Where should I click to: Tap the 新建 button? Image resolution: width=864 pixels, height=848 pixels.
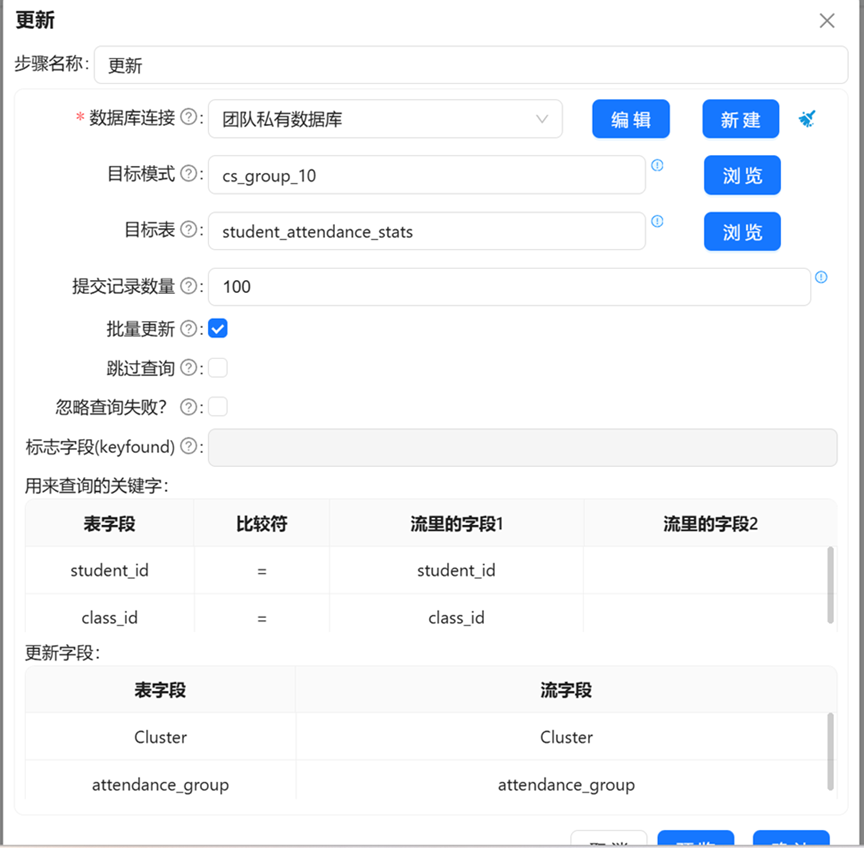coord(740,119)
